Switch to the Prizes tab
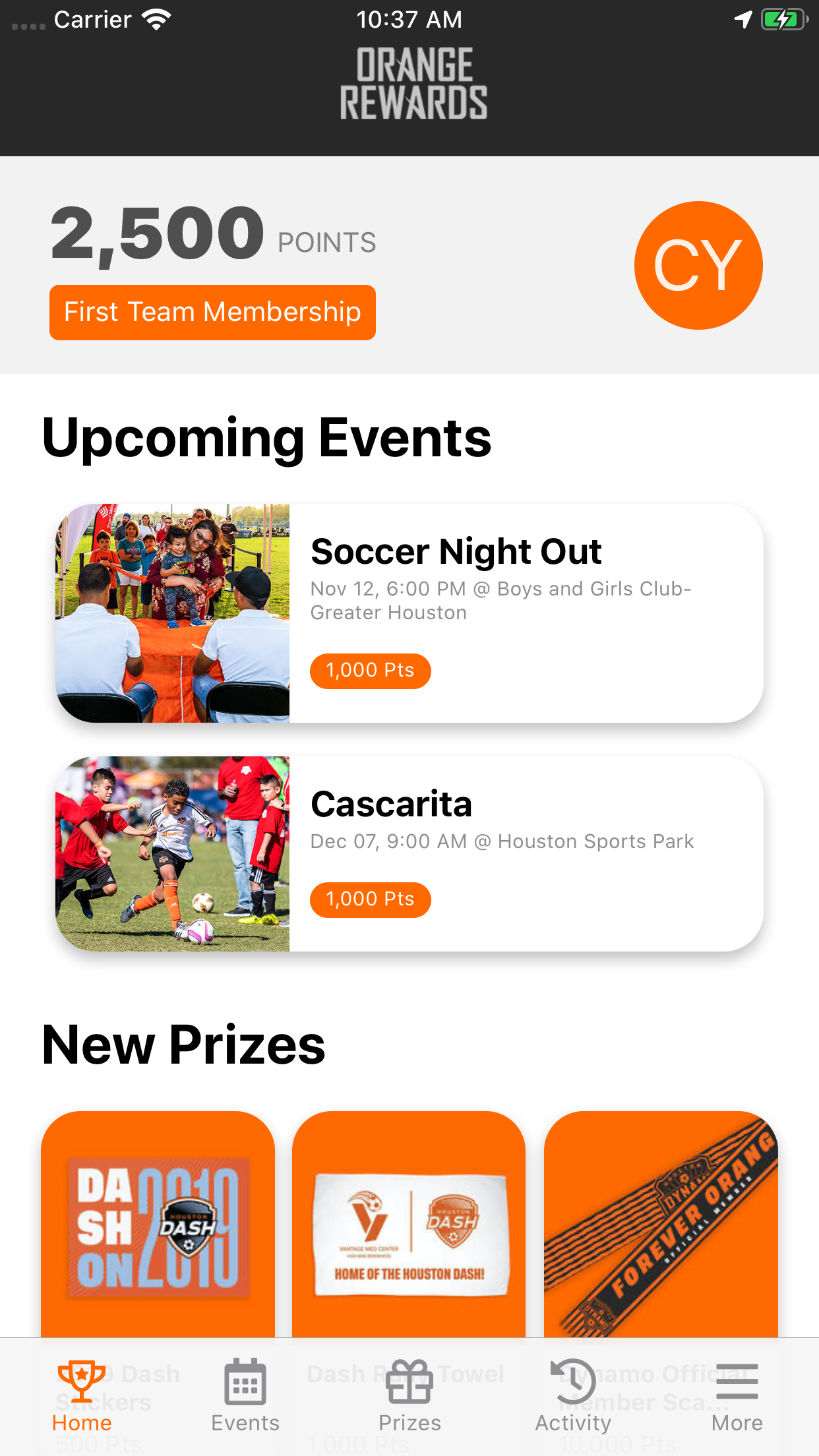Screen dimensions: 819x1456 click(409, 1396)
